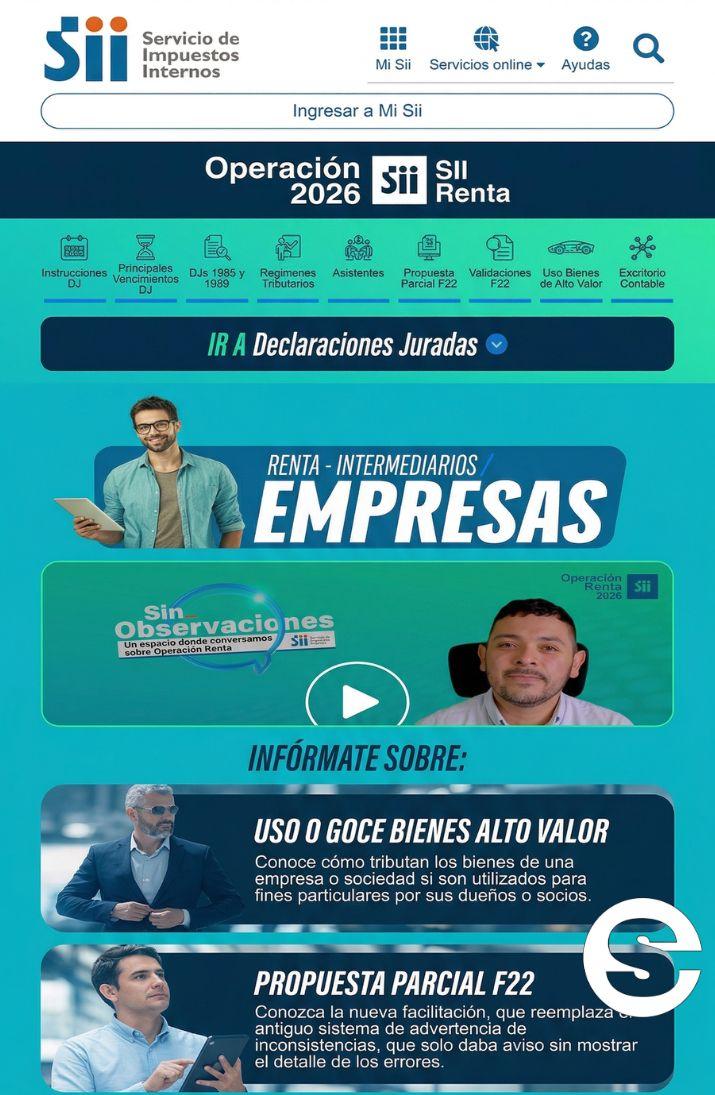Open Asistentes shortcut
The width and height of the screenshot is (715, 1095).
[x=358, y=260]
